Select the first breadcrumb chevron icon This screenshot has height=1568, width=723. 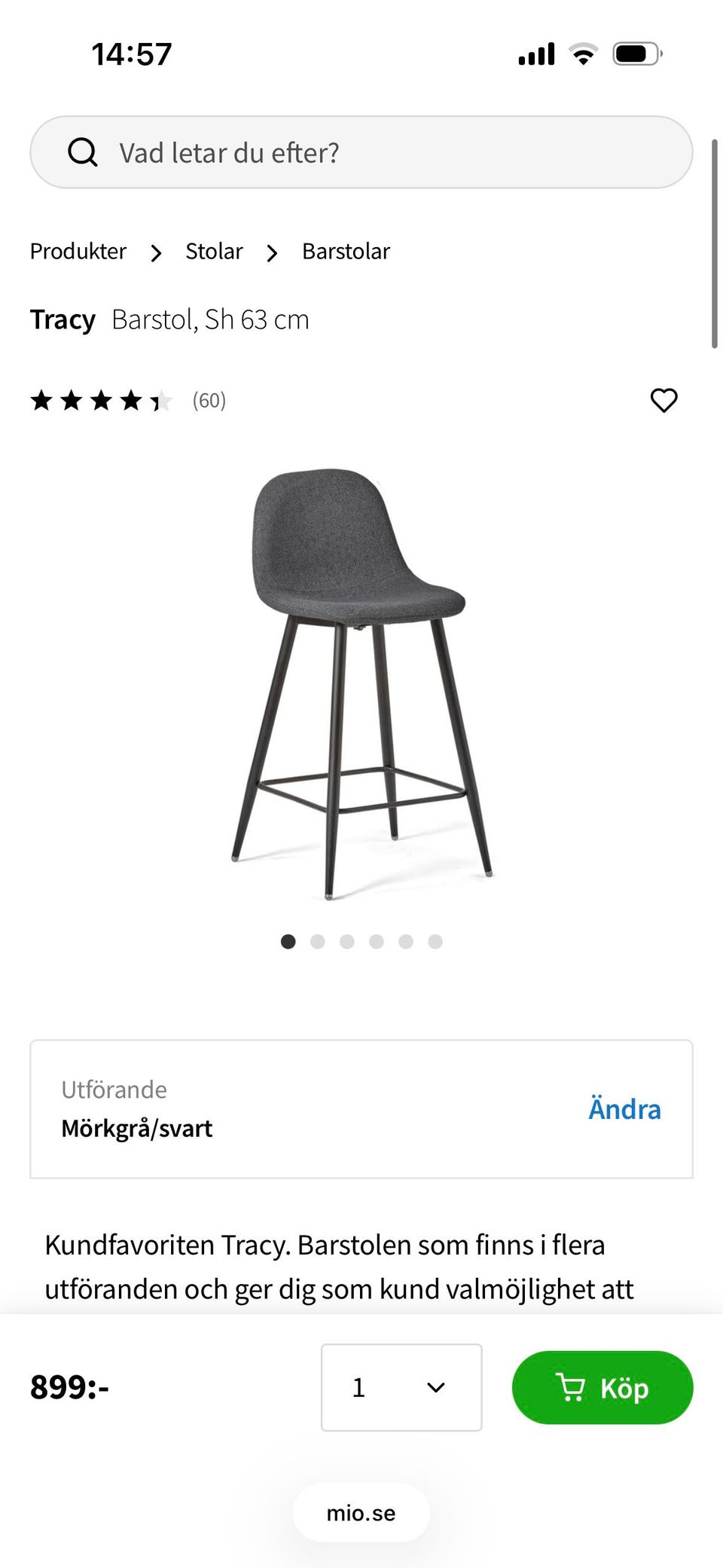(156, 252)
